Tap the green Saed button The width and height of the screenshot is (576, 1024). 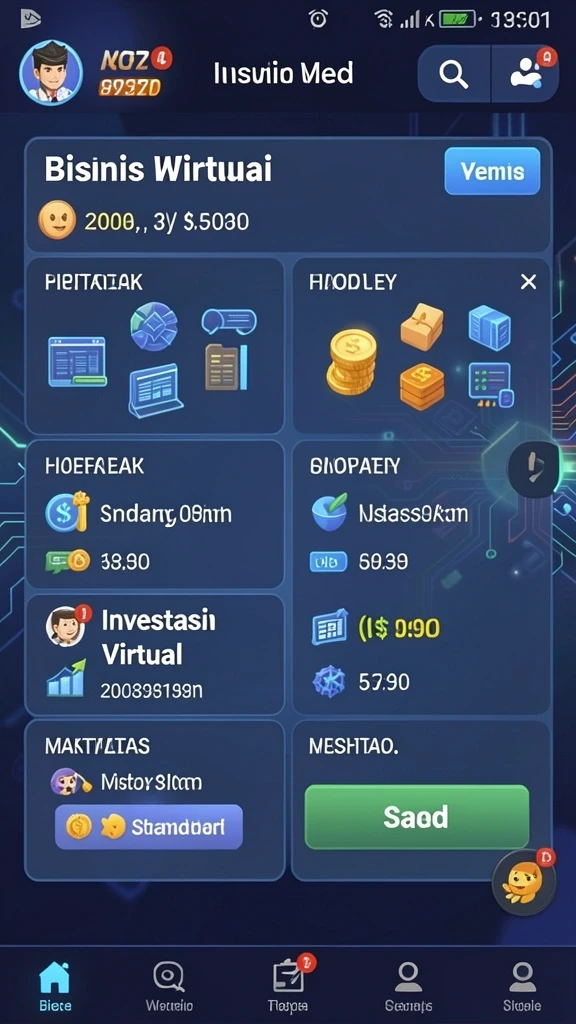(x=417, y=817)
